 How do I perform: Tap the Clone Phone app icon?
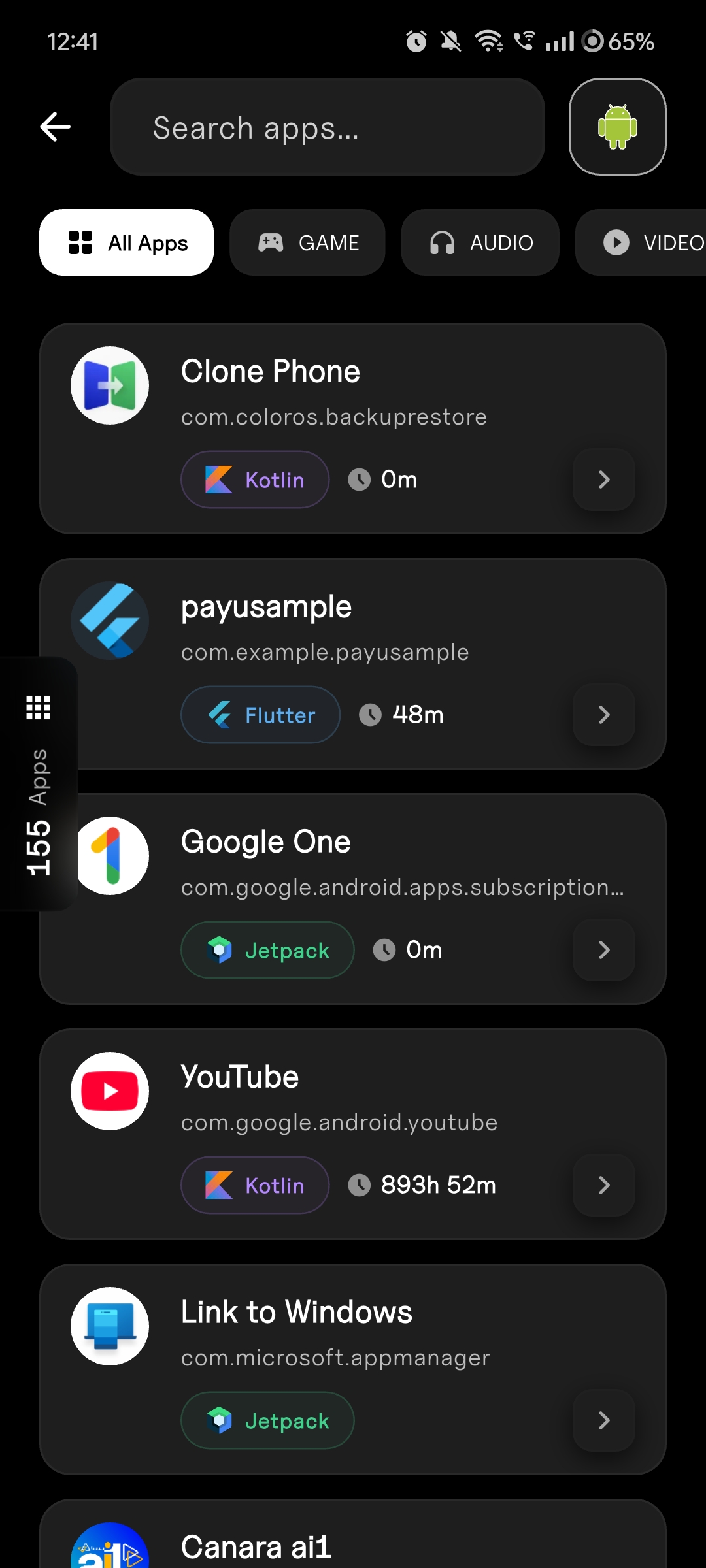(x=110, y=385)
